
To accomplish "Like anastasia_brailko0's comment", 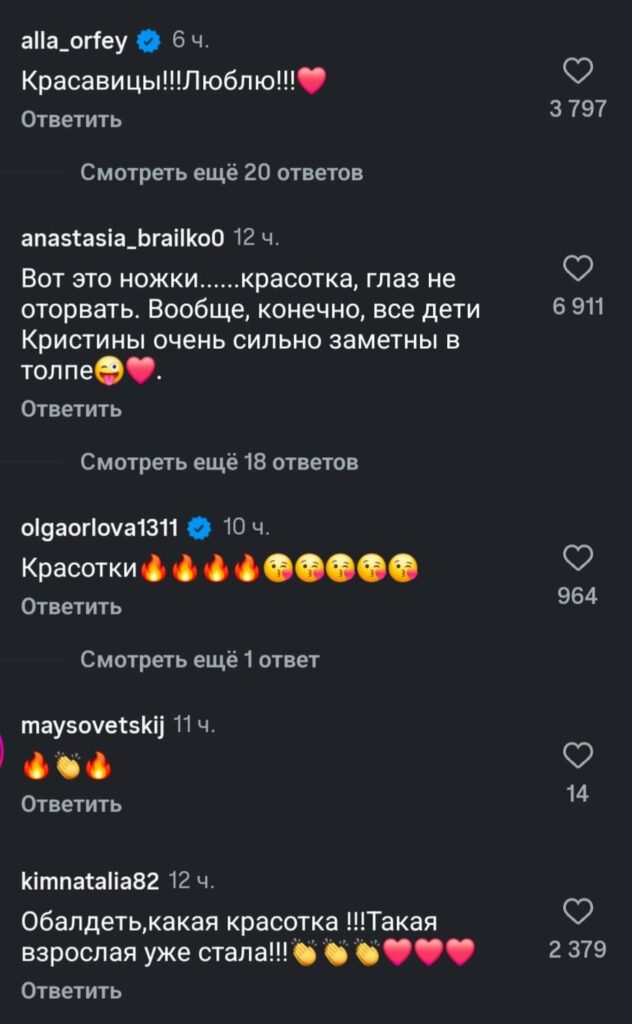I will coord(578,268).
